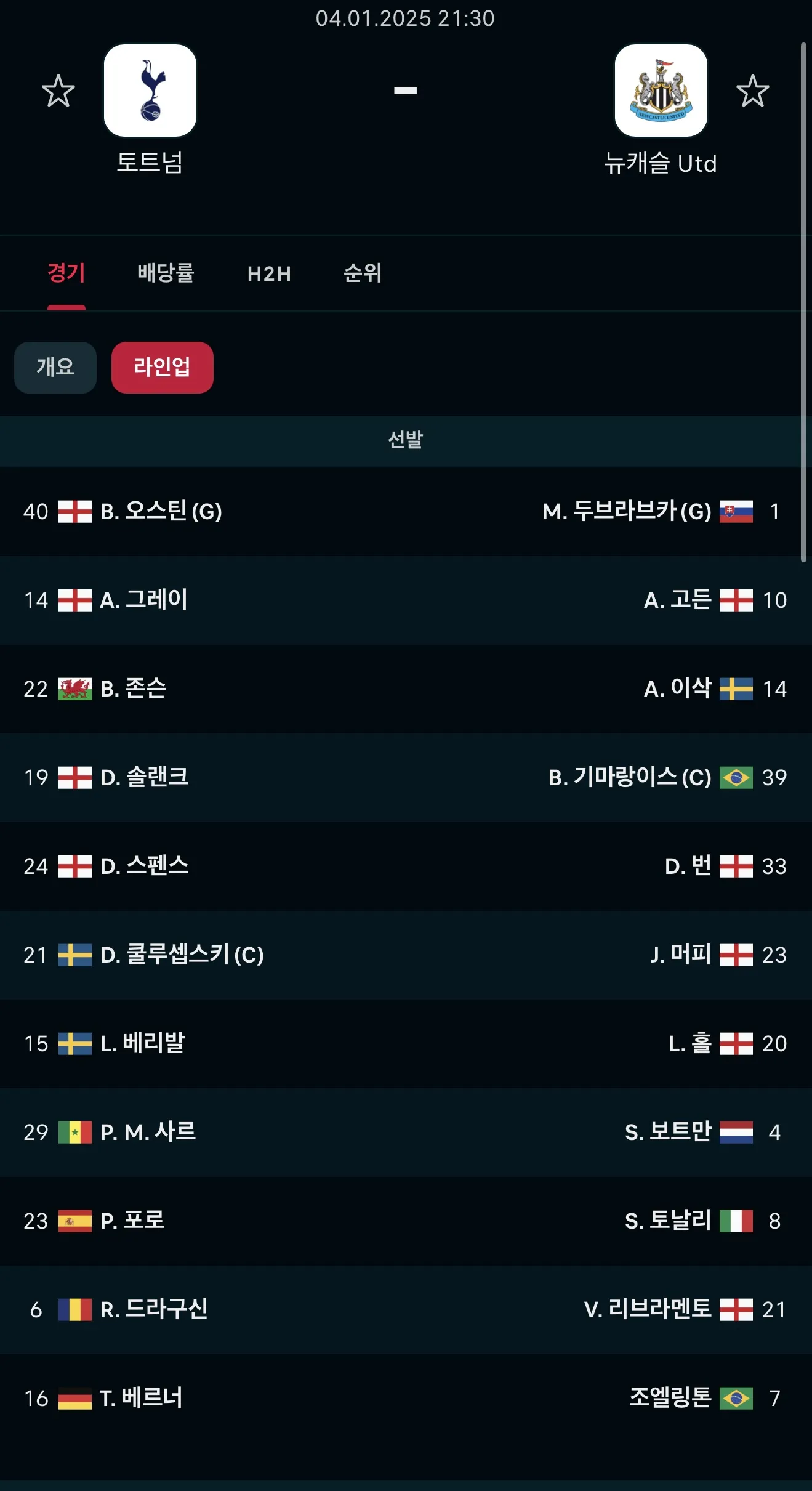Screen dimensions: 812x1491
Task: Show the 개요 section
Action: tap(55, 368)
